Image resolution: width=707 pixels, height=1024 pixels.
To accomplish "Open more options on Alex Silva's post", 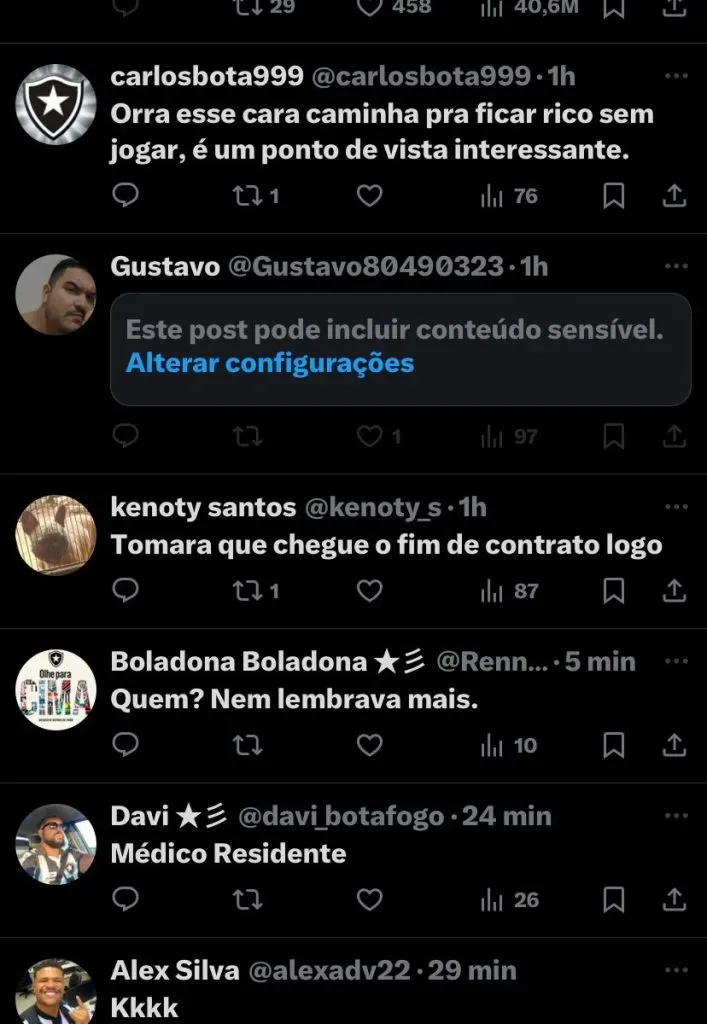I will 677,970.
